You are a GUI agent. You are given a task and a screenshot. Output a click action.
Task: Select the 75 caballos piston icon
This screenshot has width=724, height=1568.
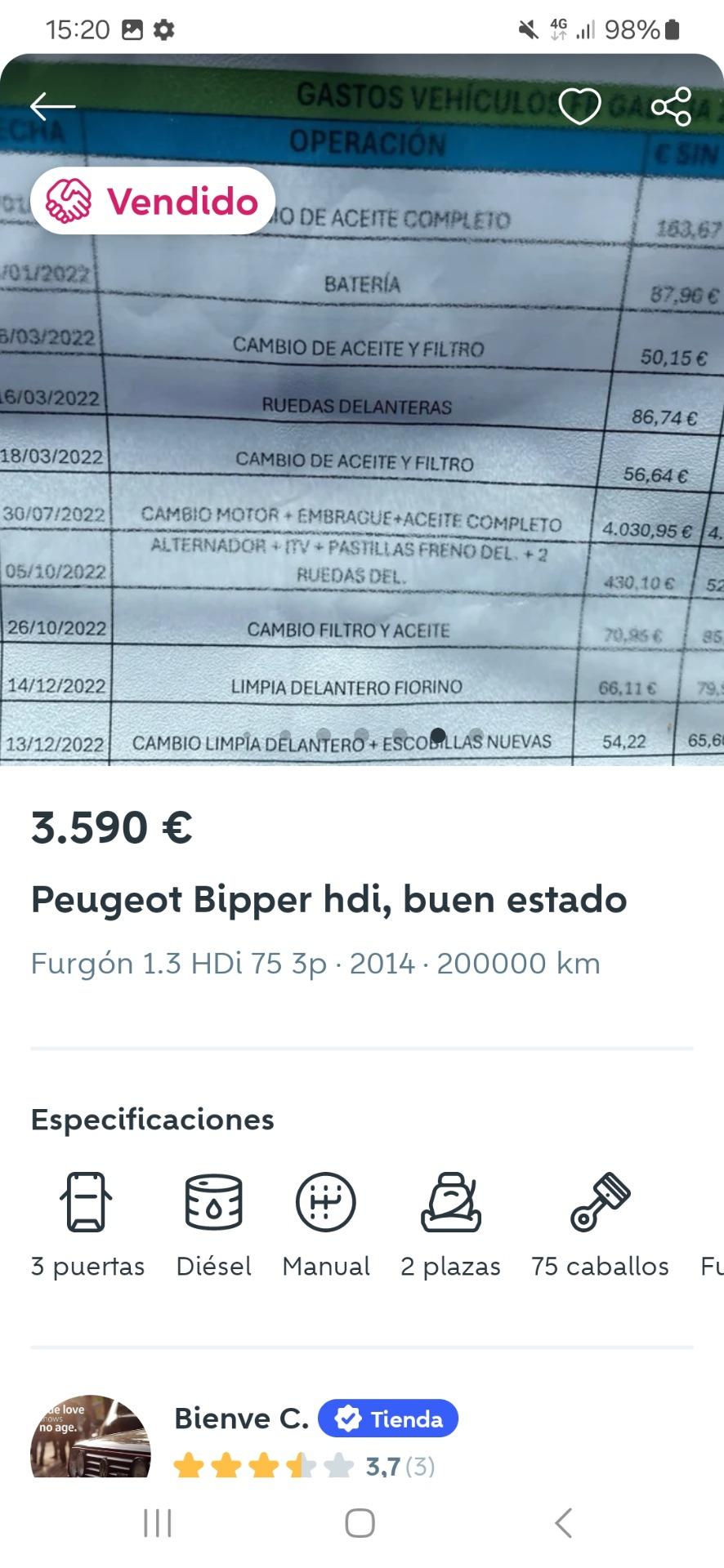click(599, 1200)
